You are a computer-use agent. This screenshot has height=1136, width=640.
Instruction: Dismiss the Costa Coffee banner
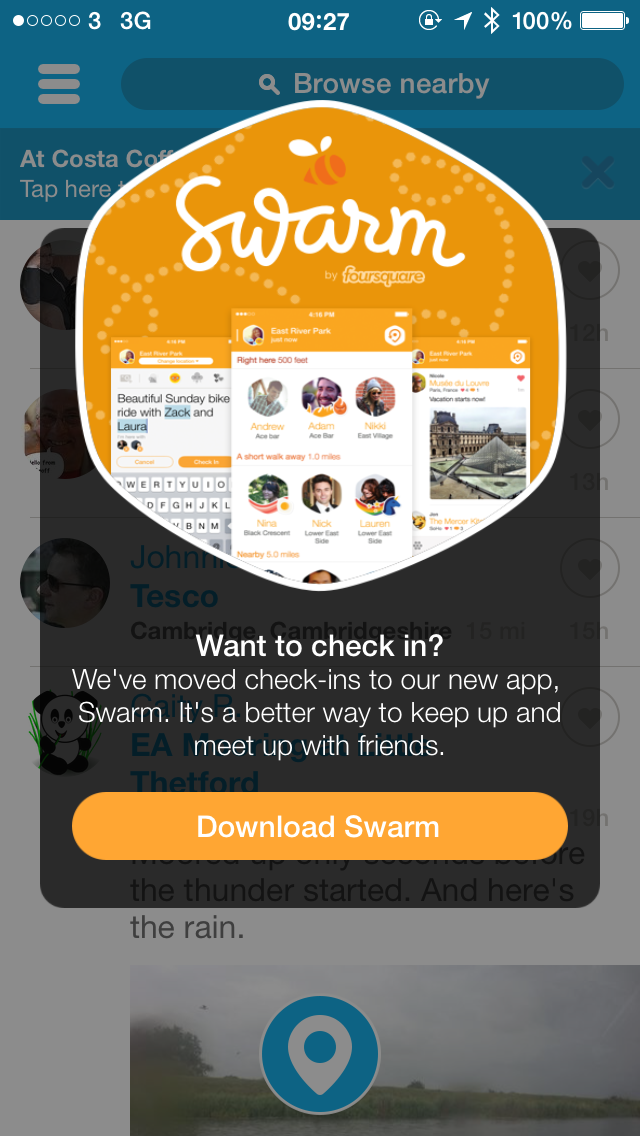click(x=599, y=173)
